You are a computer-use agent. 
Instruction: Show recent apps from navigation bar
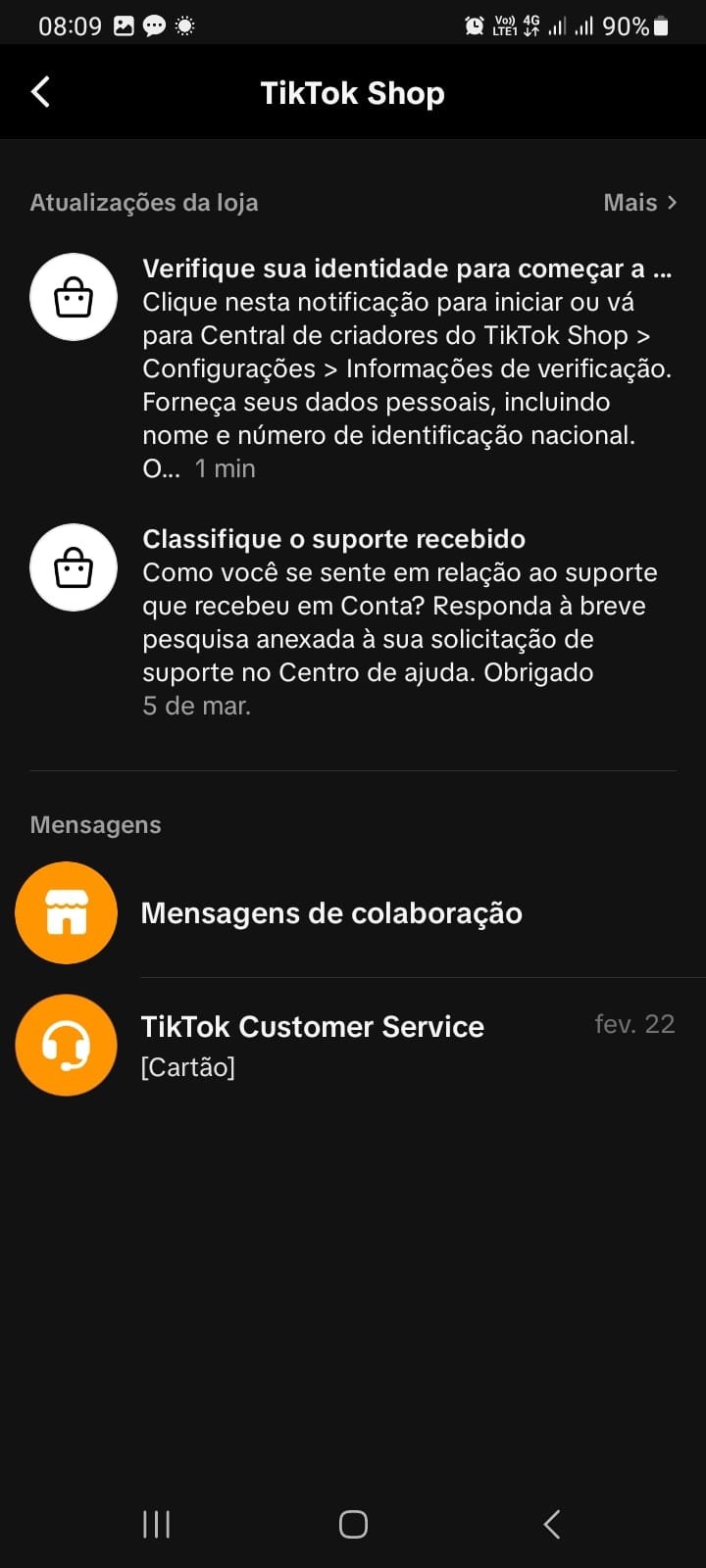coord(157,1524)
